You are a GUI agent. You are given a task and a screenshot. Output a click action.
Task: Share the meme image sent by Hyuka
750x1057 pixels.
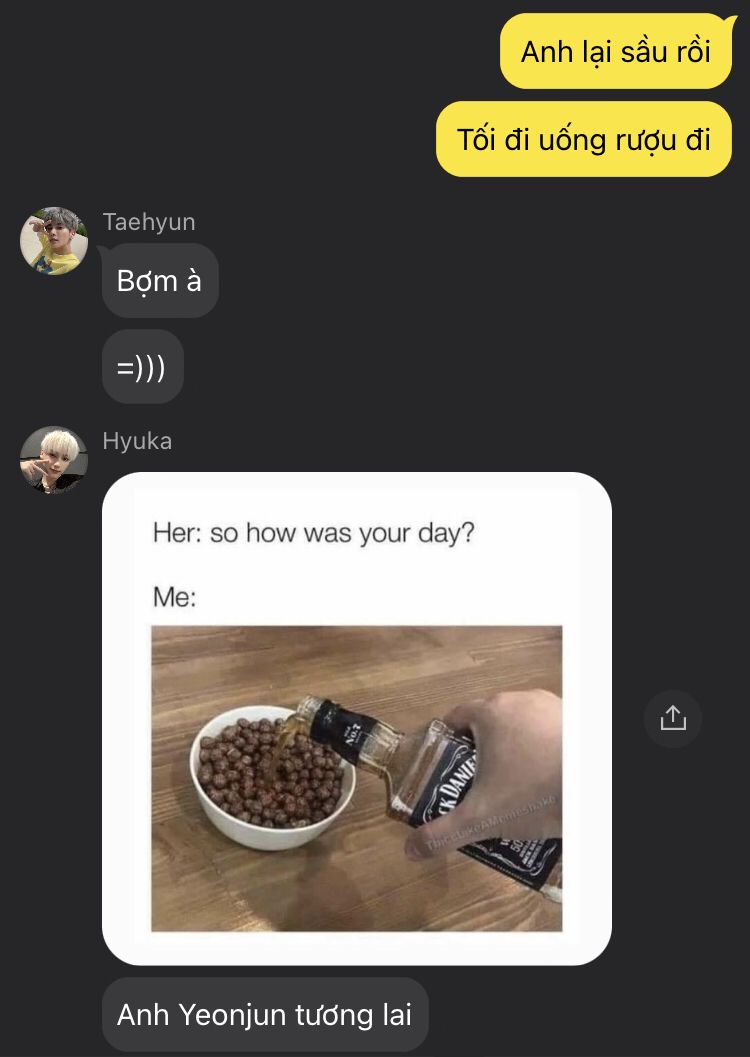[672, 718]
